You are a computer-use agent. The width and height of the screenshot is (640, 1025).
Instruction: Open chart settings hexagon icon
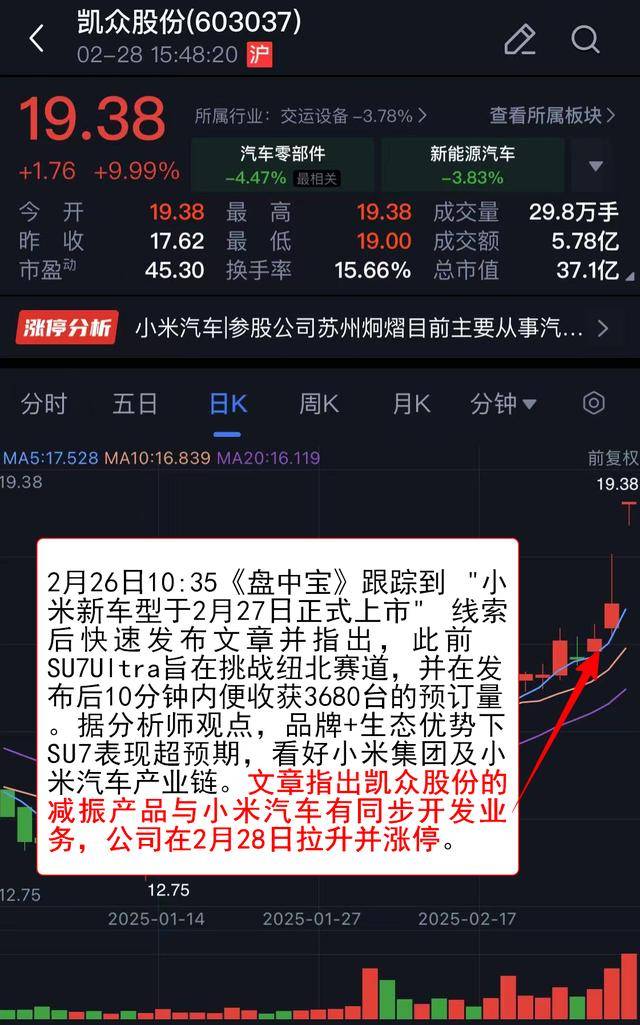tap(594, 403)
